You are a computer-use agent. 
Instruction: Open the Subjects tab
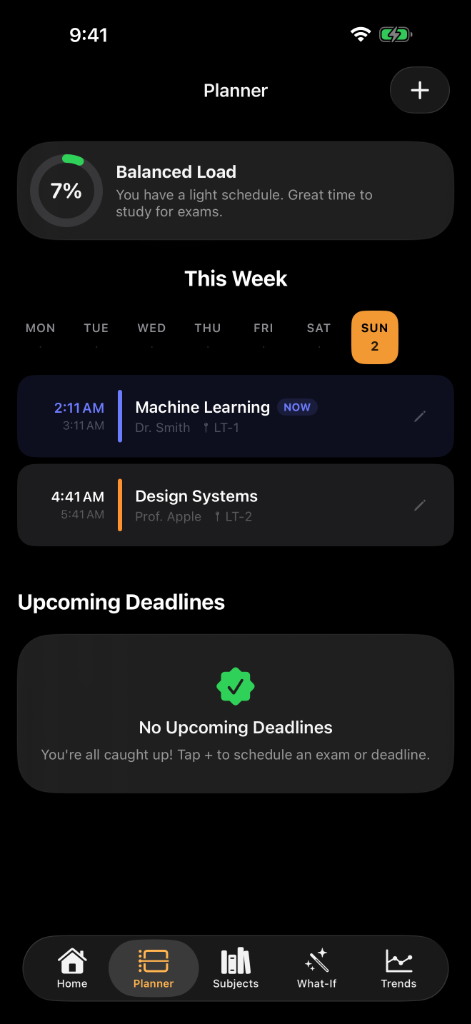(236, 968)
